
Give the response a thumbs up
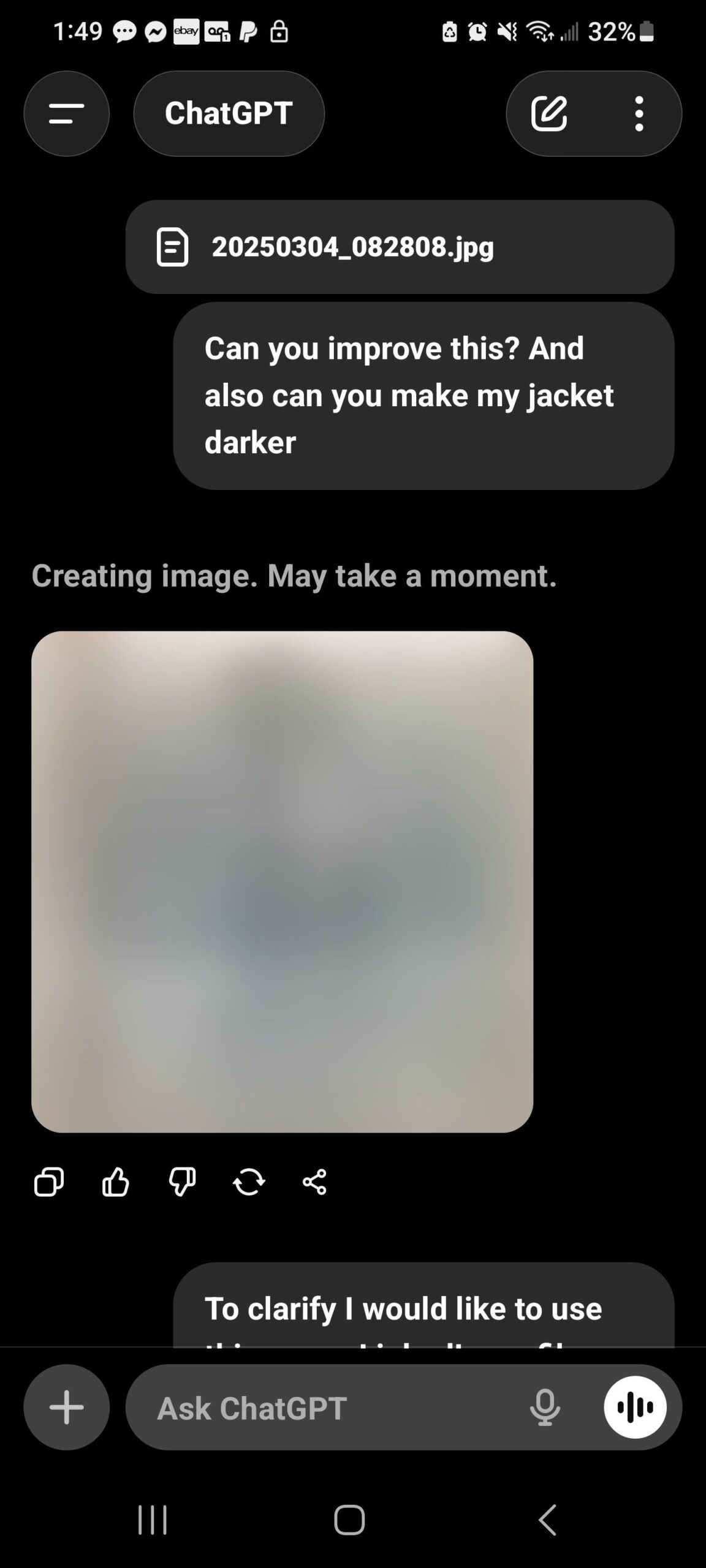point(115,1182)
